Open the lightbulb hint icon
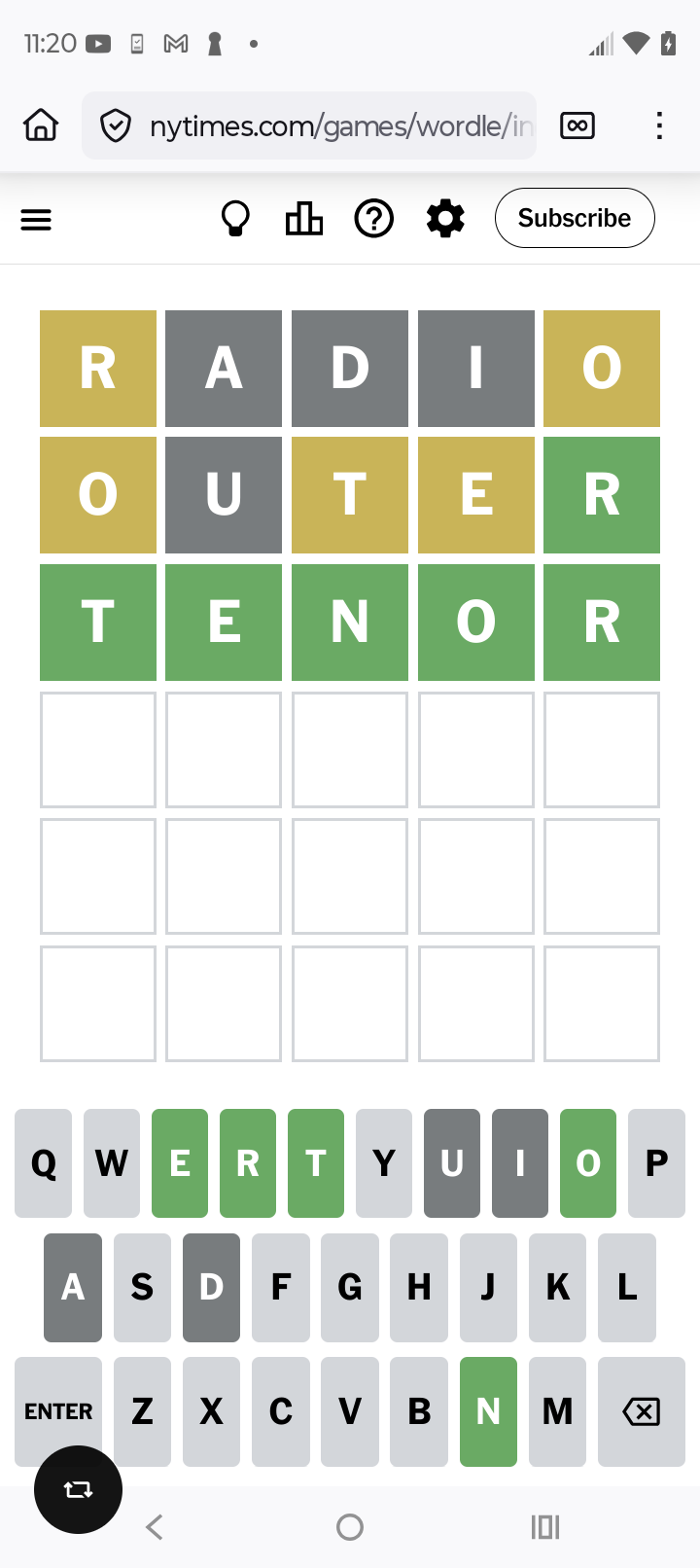The image size is (700, 1568). 235,219
